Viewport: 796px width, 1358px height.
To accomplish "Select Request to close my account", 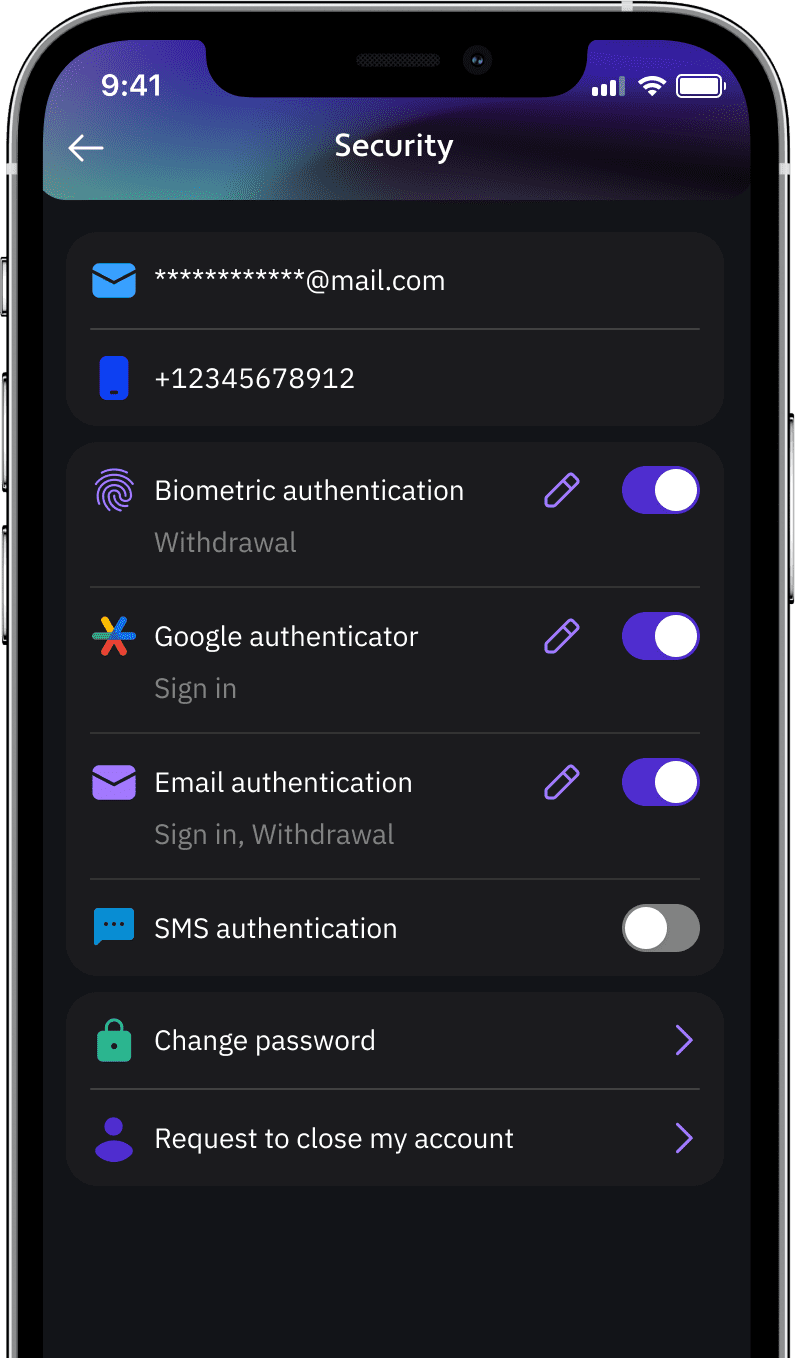I will click(333, 1138).
